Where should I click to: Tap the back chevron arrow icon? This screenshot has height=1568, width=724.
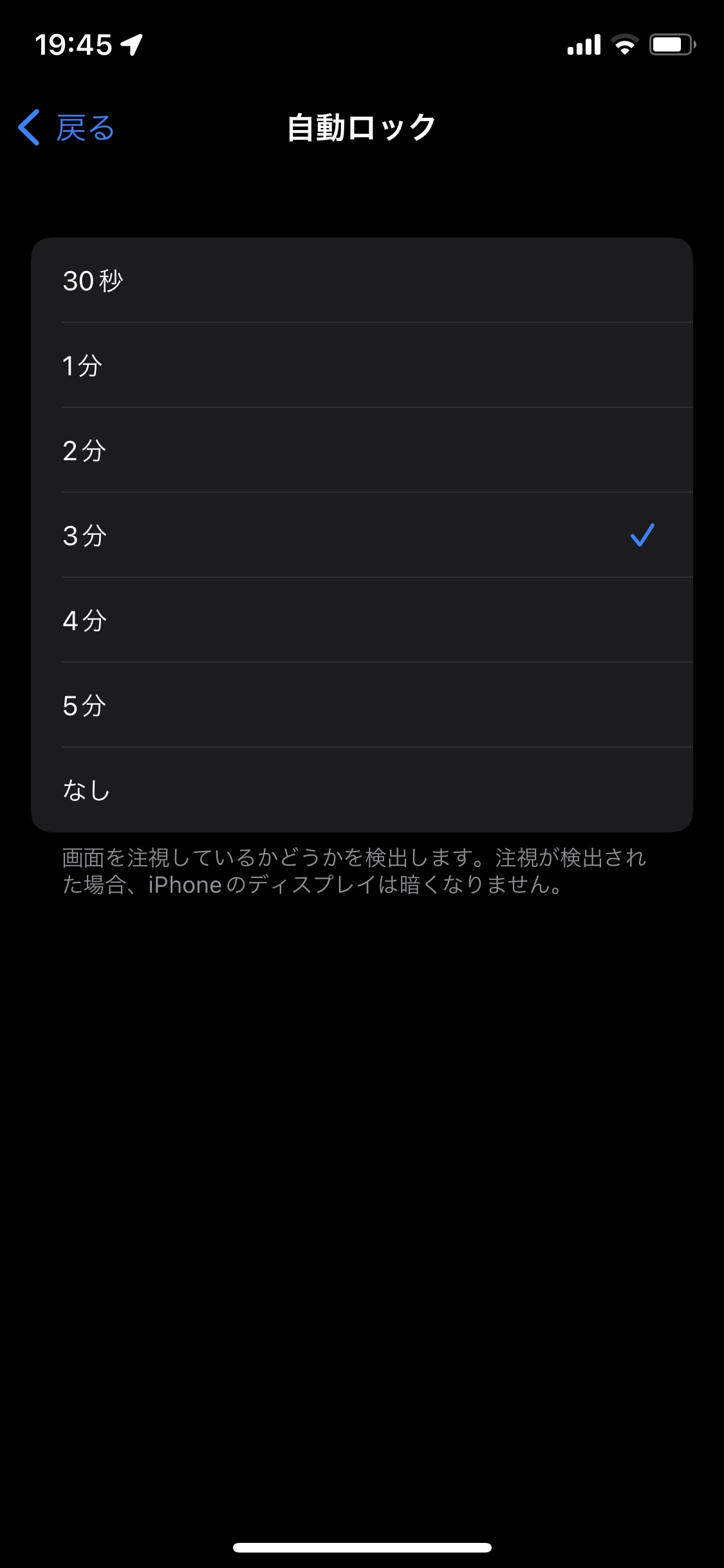(28, 127)
